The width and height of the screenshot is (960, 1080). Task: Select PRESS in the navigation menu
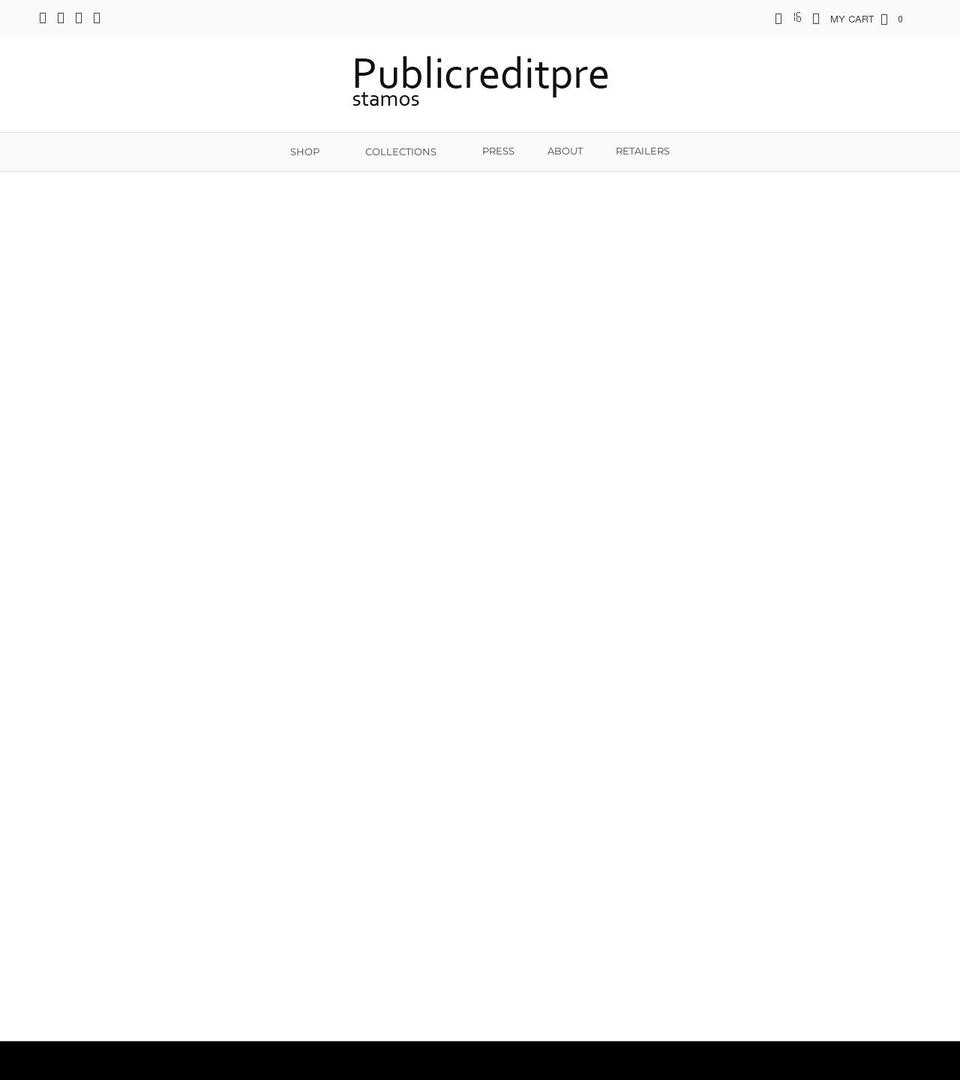tap(498, 151)
